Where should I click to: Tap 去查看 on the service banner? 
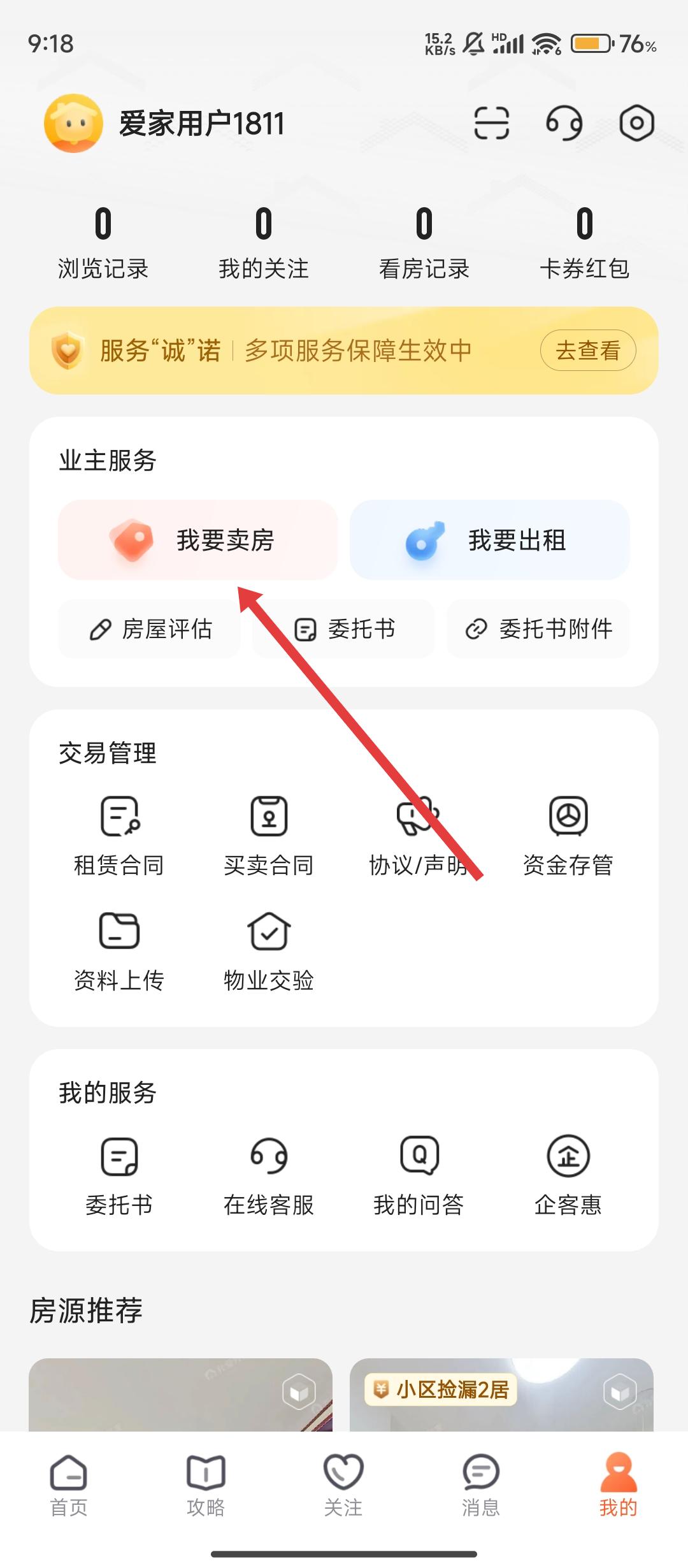click(587, 351)
